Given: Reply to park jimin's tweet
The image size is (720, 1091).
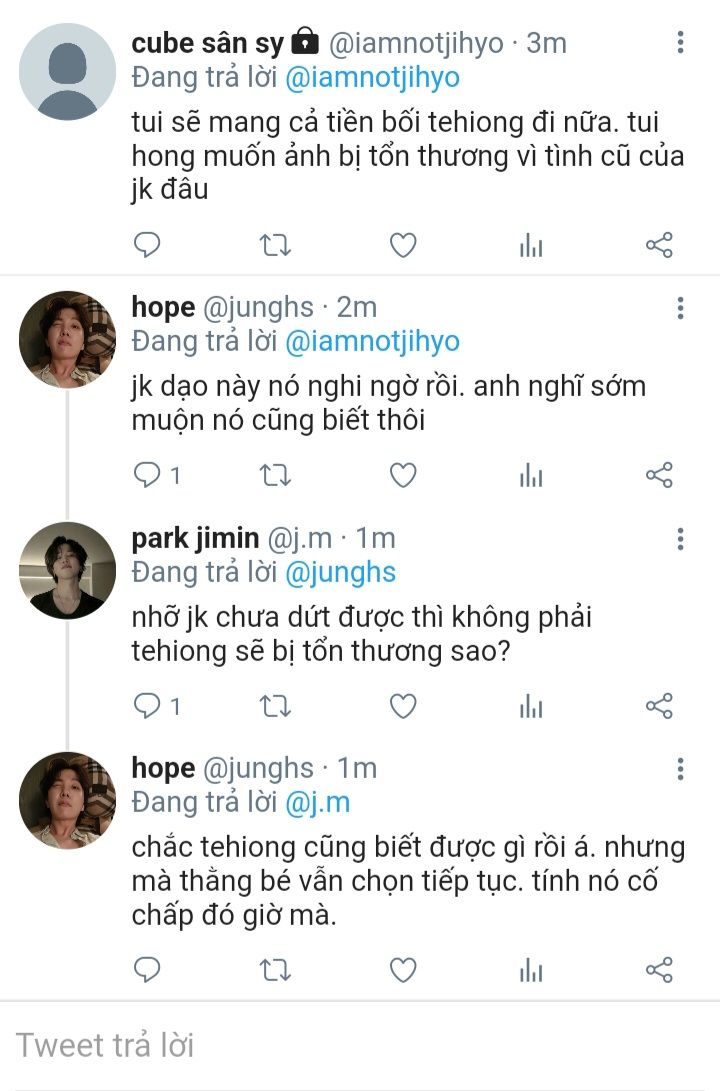Looking at the screenshot, I should click(147, 707).
